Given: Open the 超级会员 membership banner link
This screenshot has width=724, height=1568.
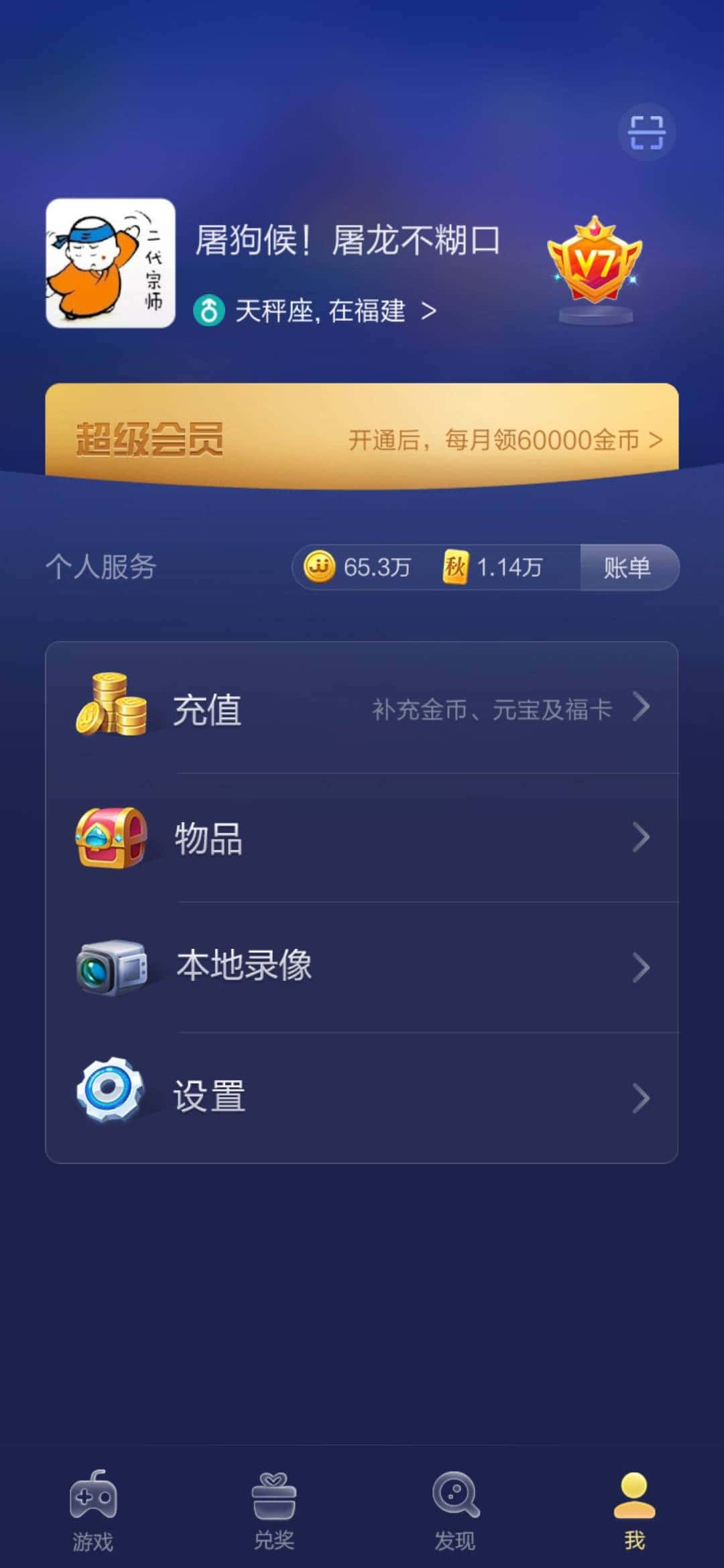Looking at the screenshot, I should tap(362, 437).
